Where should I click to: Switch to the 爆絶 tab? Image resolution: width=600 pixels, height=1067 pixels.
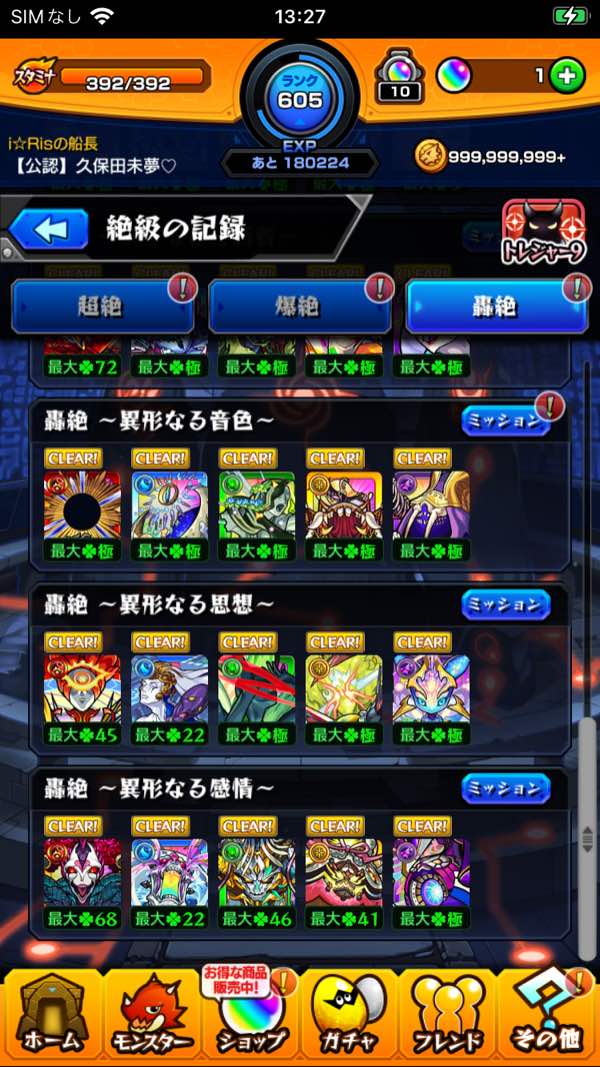tap(299, 306)
